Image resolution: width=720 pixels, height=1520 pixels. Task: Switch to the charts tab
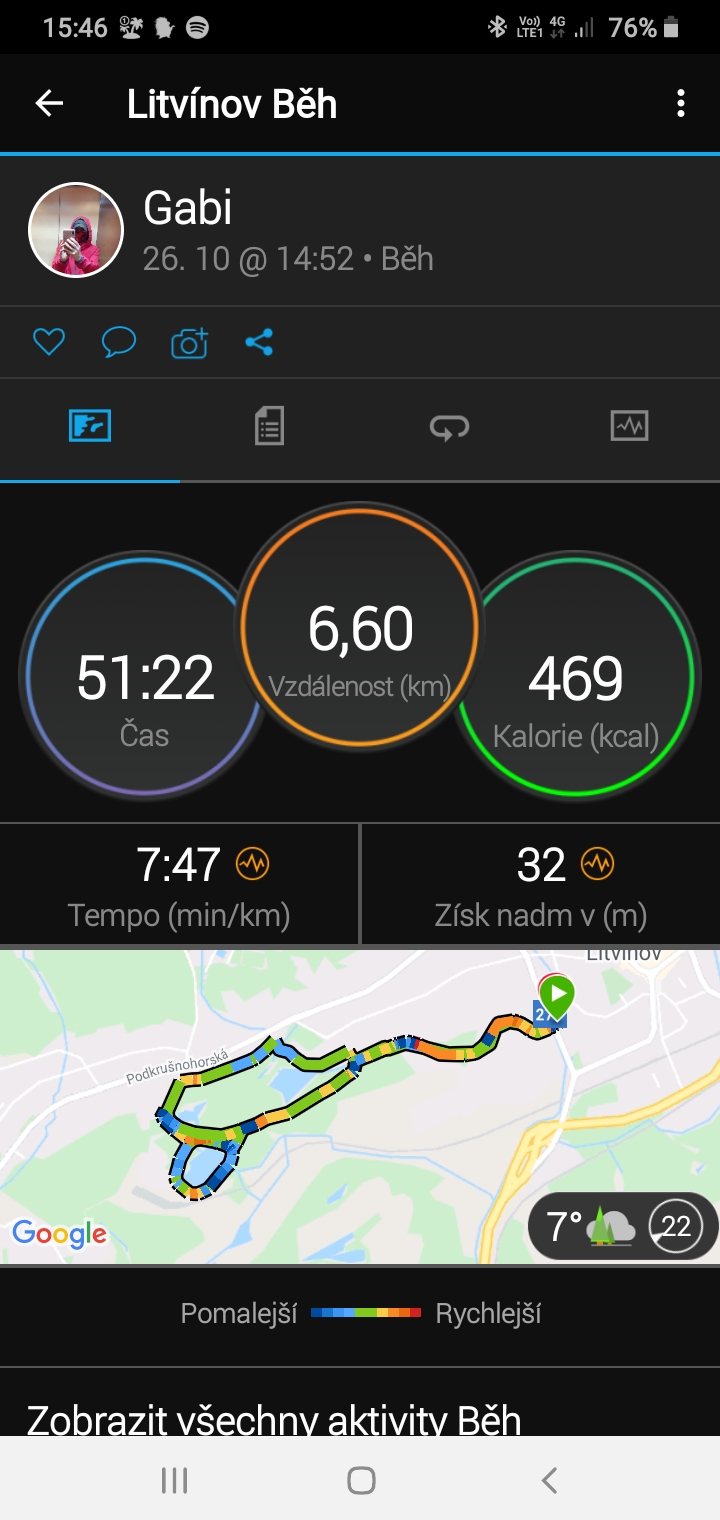629,427
